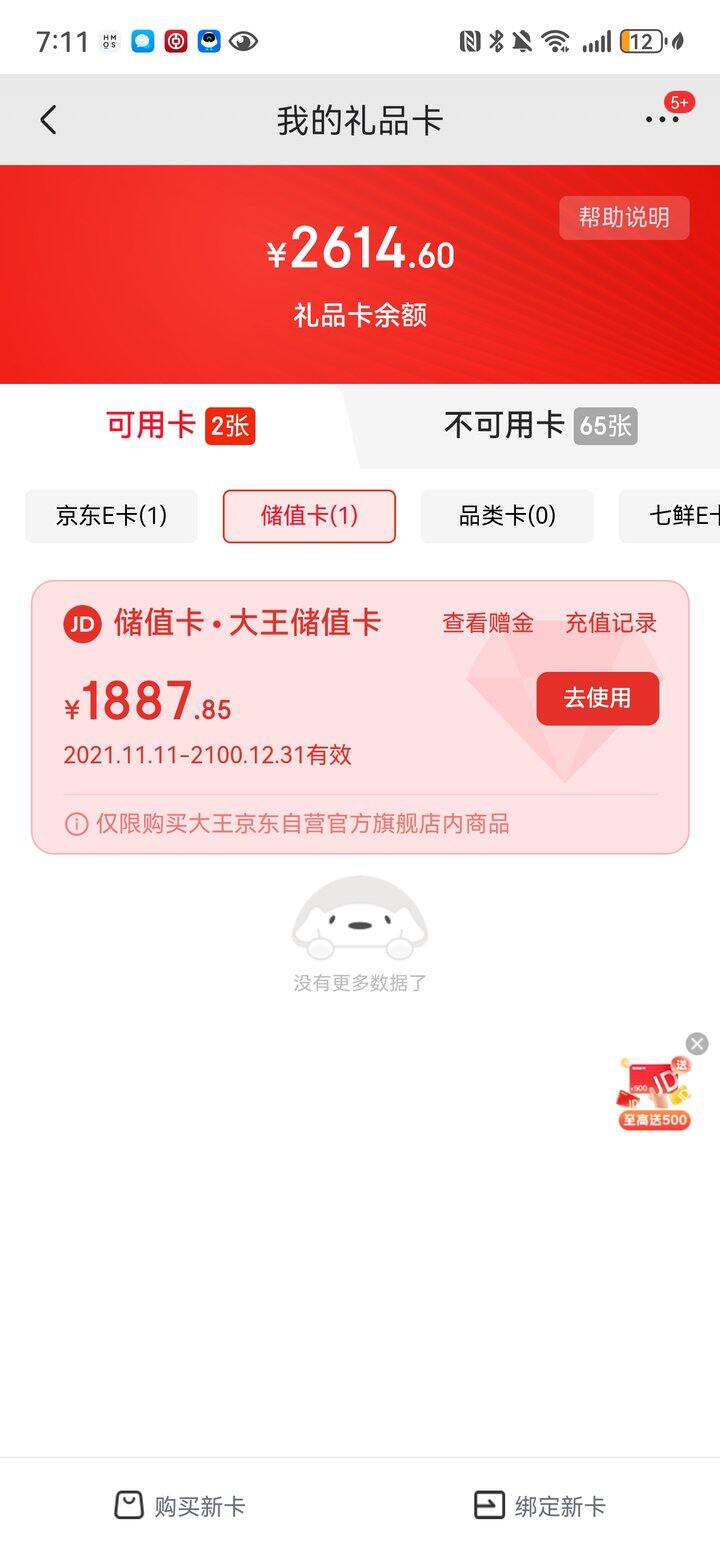720x1554 pixels.
Task: Go back from 我的礼品卡 page
Action: 48,120
